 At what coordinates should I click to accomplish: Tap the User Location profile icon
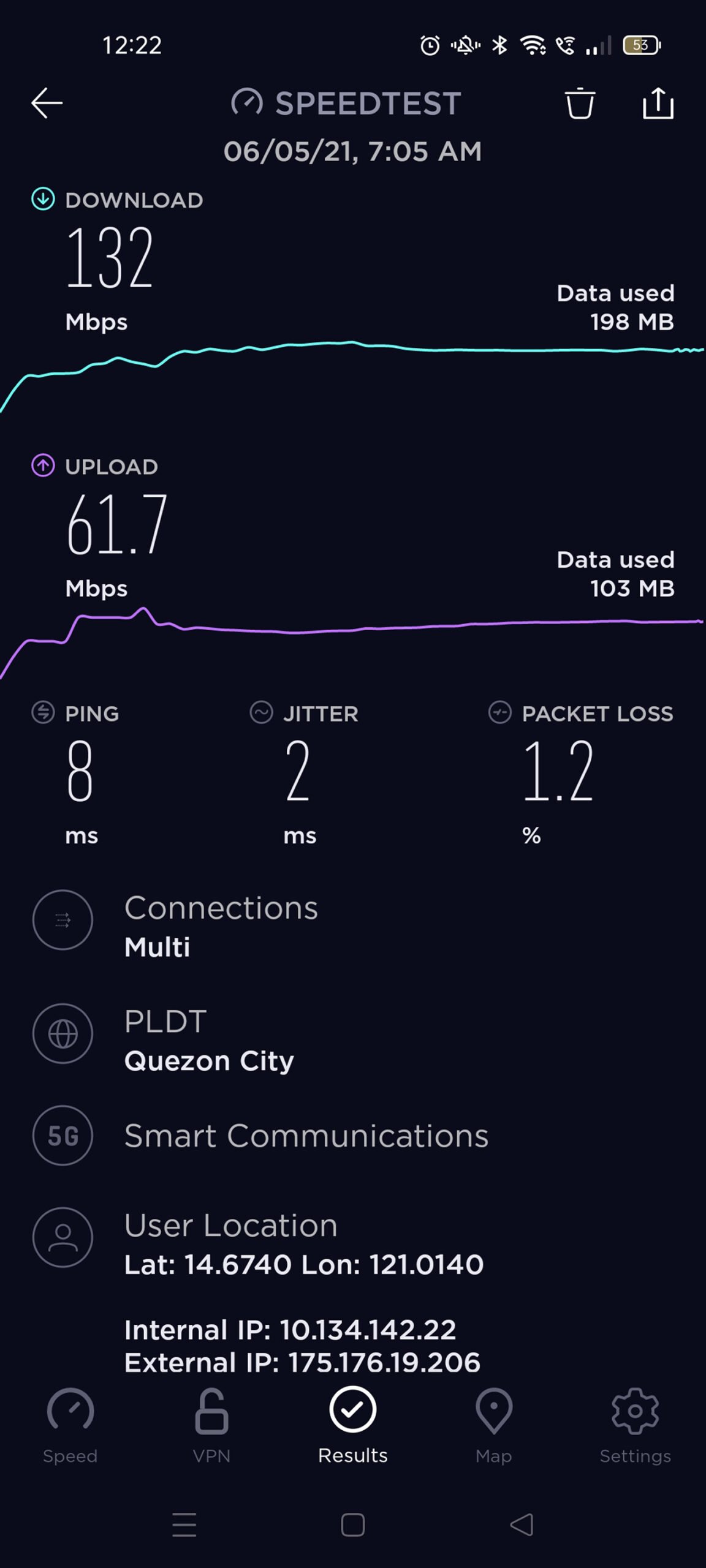(x=62, y=1237)
